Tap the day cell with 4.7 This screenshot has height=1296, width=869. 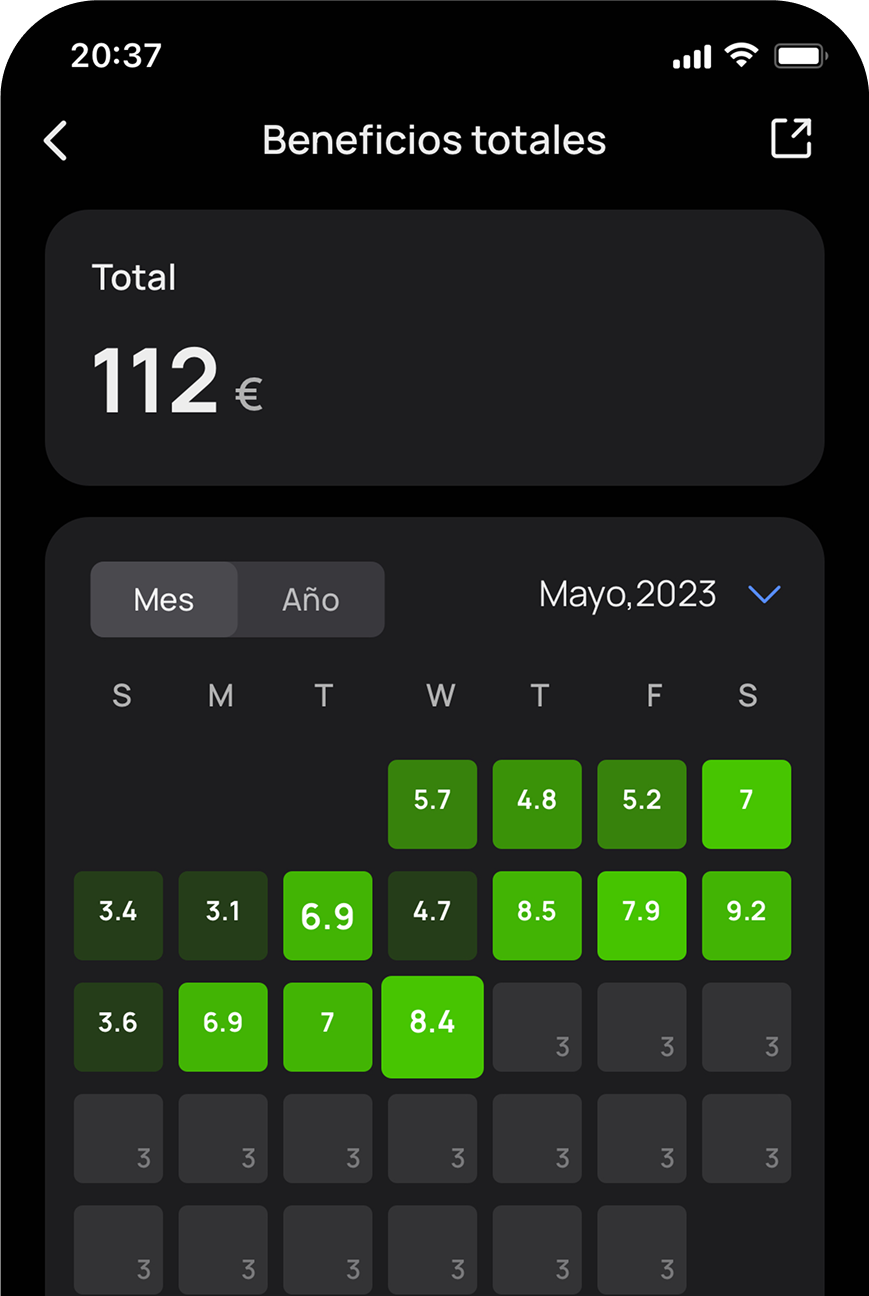(432, 915)
